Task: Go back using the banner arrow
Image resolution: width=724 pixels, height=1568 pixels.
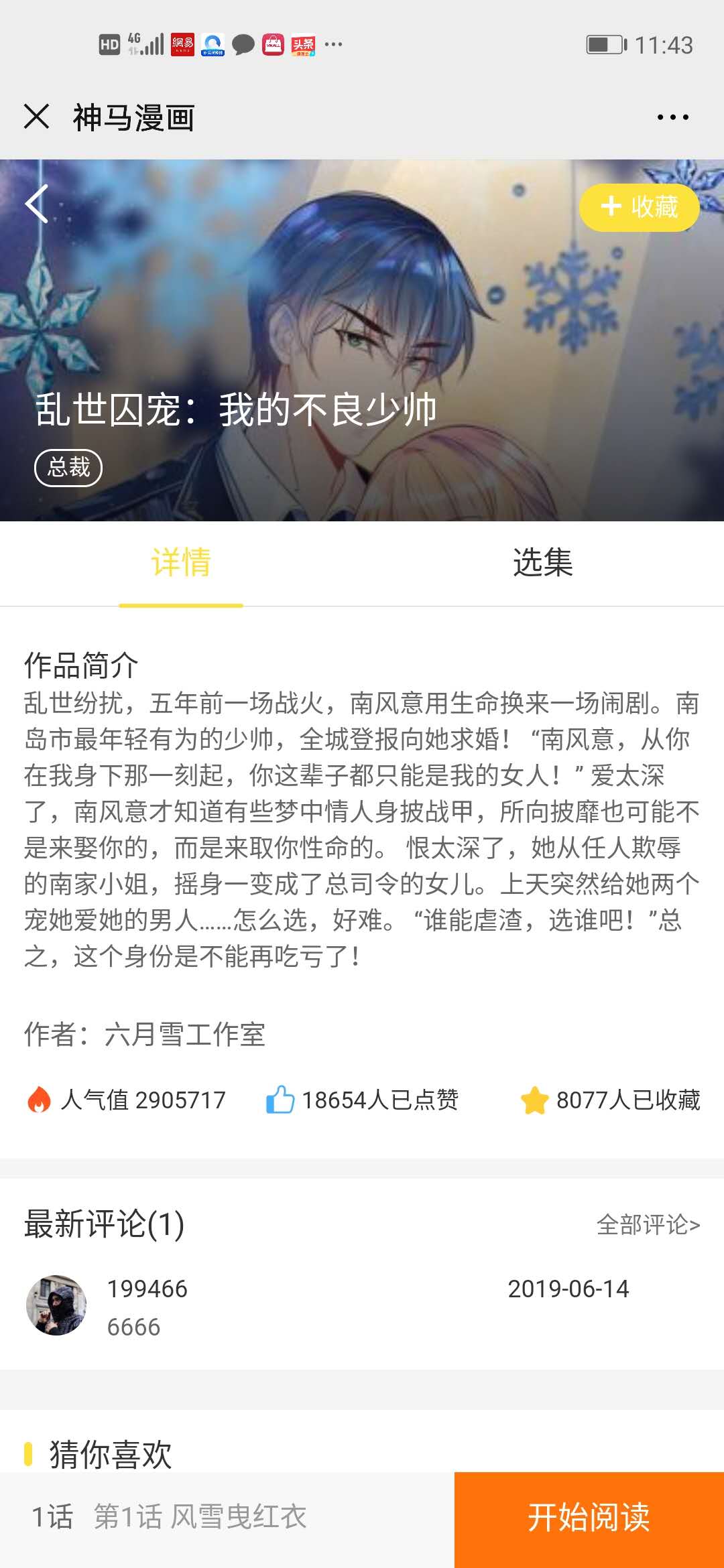Action: coord(37,204)
